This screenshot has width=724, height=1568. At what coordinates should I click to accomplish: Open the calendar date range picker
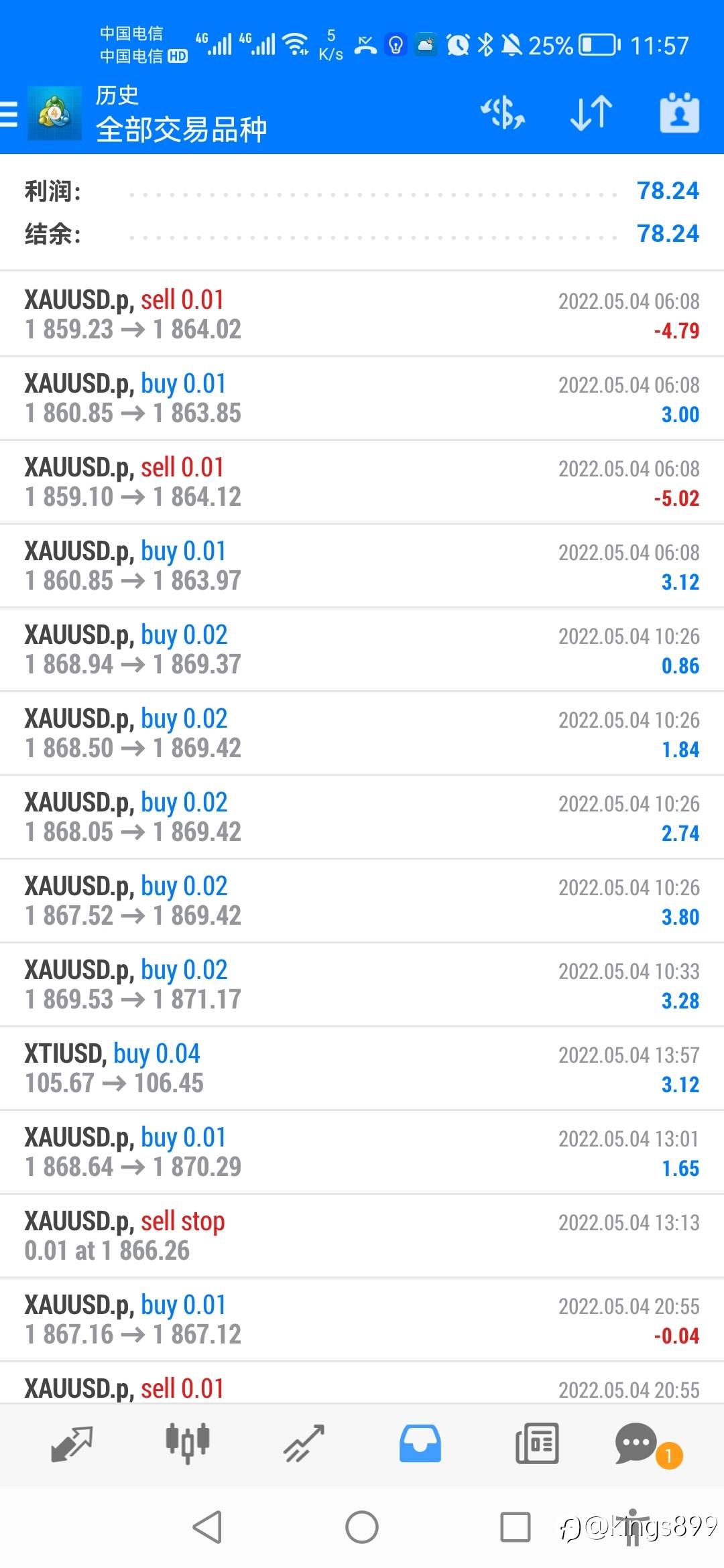[679, 113]
